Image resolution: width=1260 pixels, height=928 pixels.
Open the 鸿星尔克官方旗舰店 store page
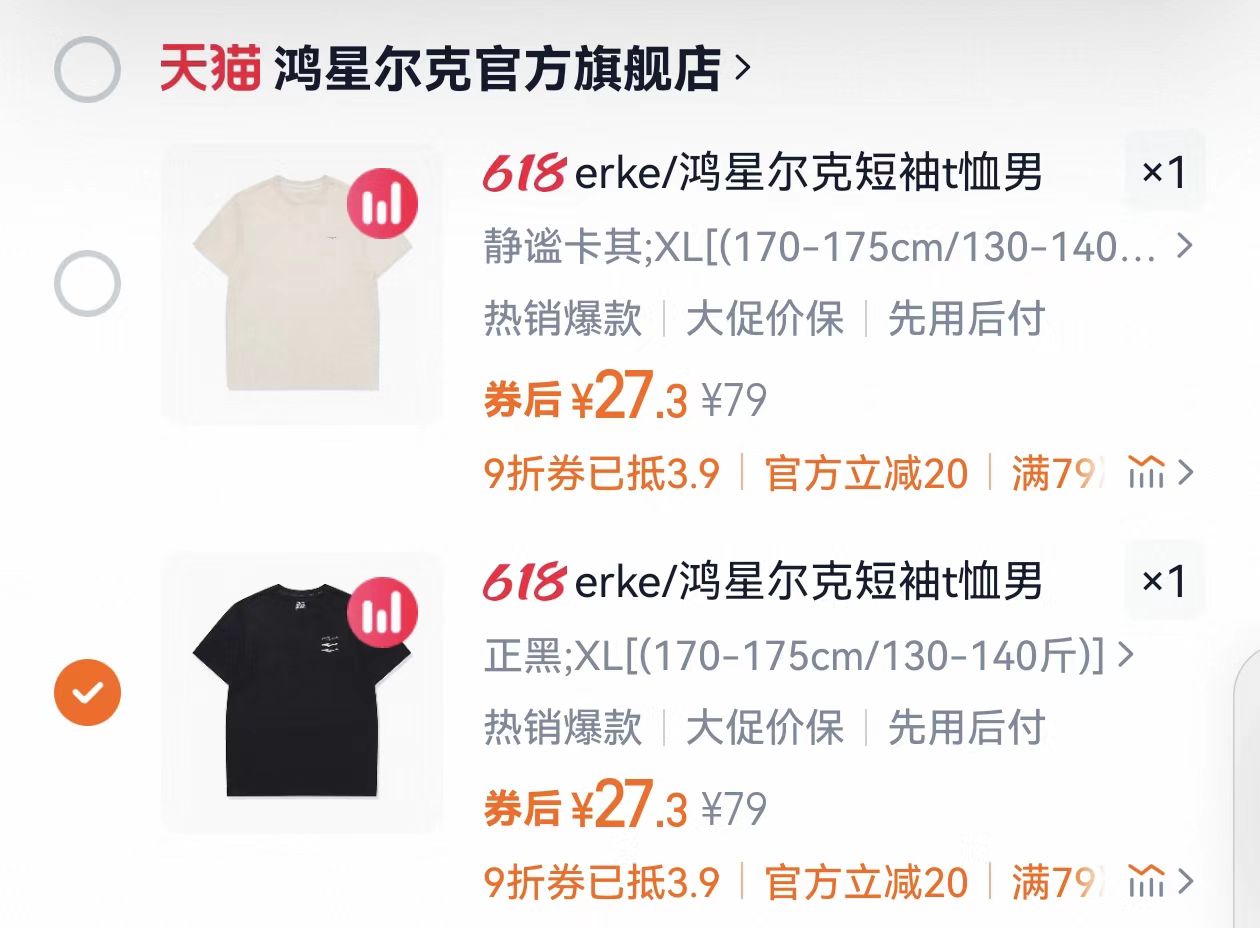click(496, 69)
